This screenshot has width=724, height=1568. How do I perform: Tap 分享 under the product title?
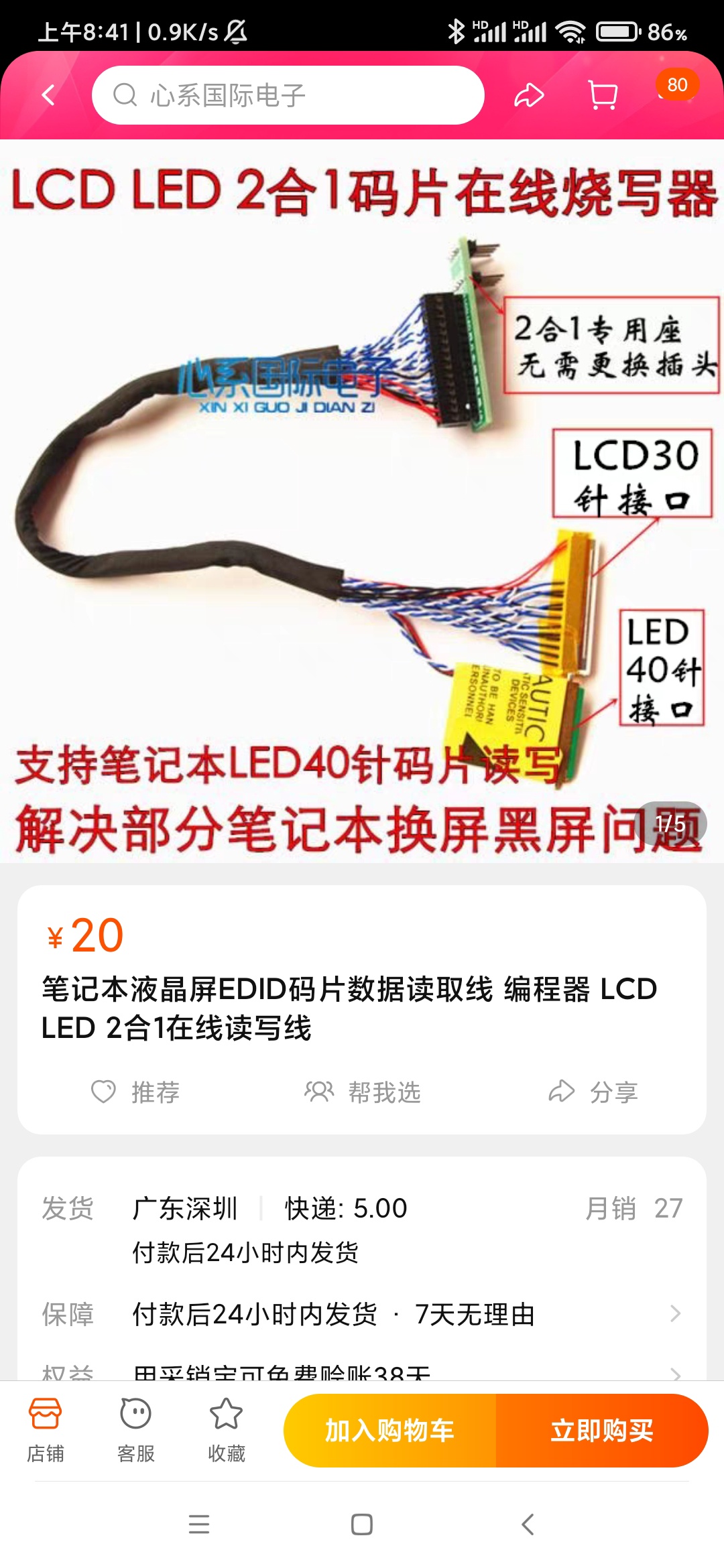point(593,1092)
